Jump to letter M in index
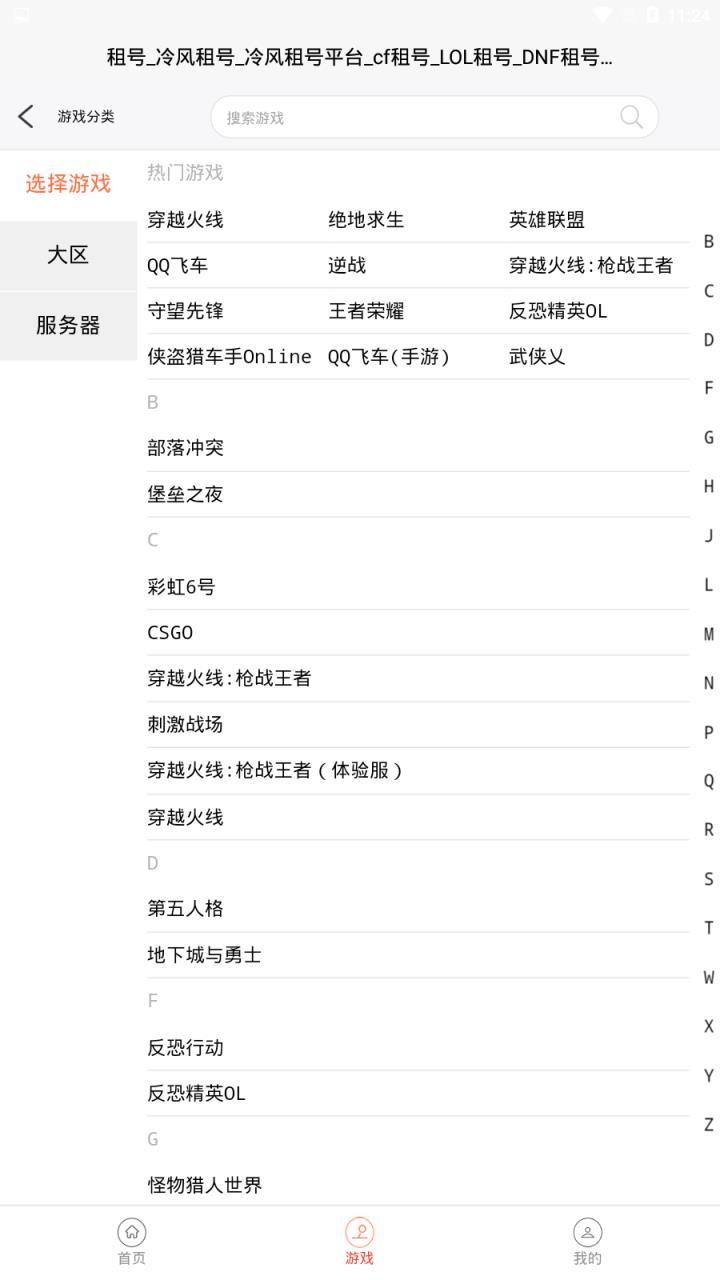720x1280 pixels. click(x=708, y=634)
